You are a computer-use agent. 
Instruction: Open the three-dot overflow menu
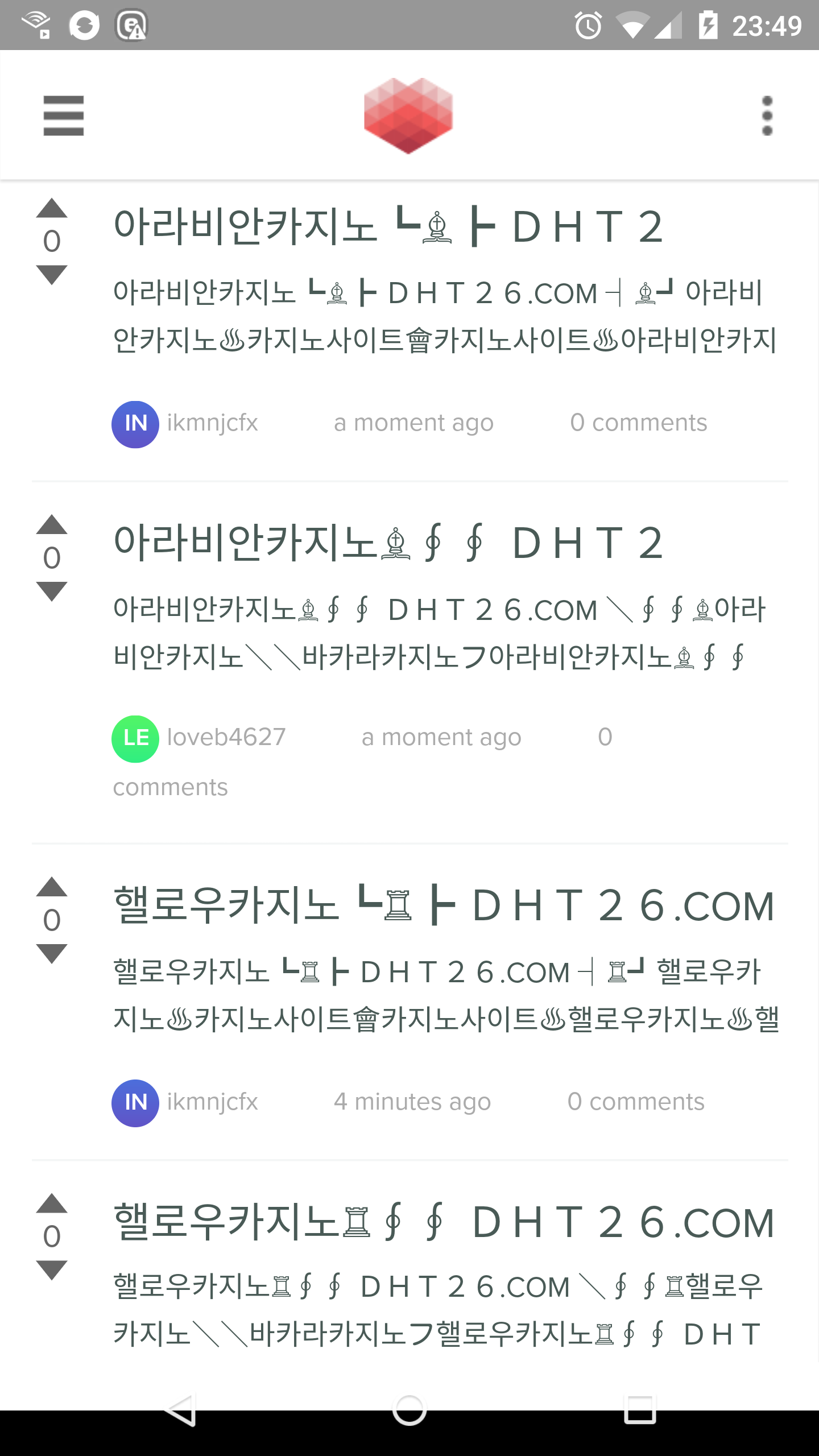767,115
